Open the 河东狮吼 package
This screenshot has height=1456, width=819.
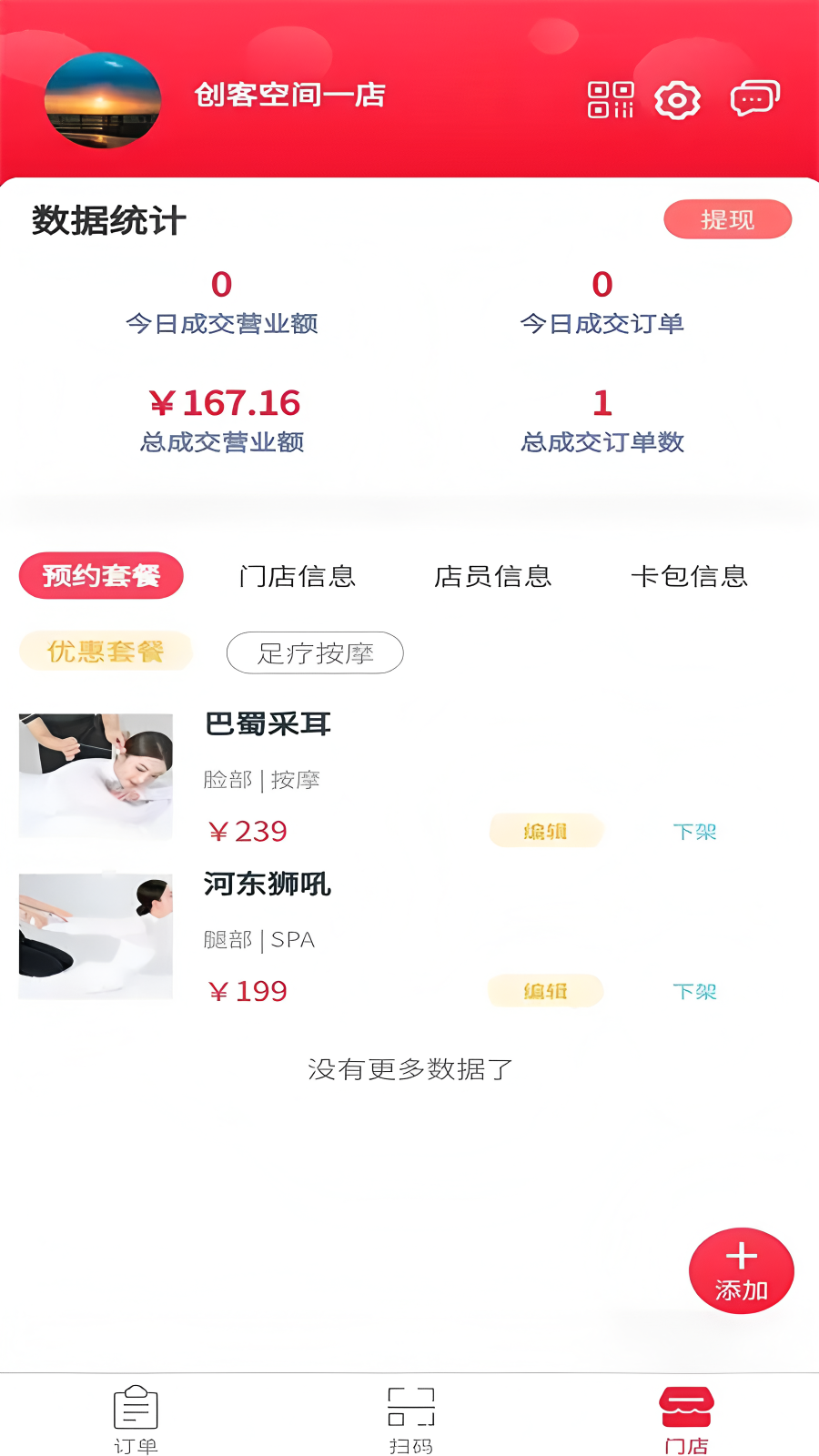point(267,885)
